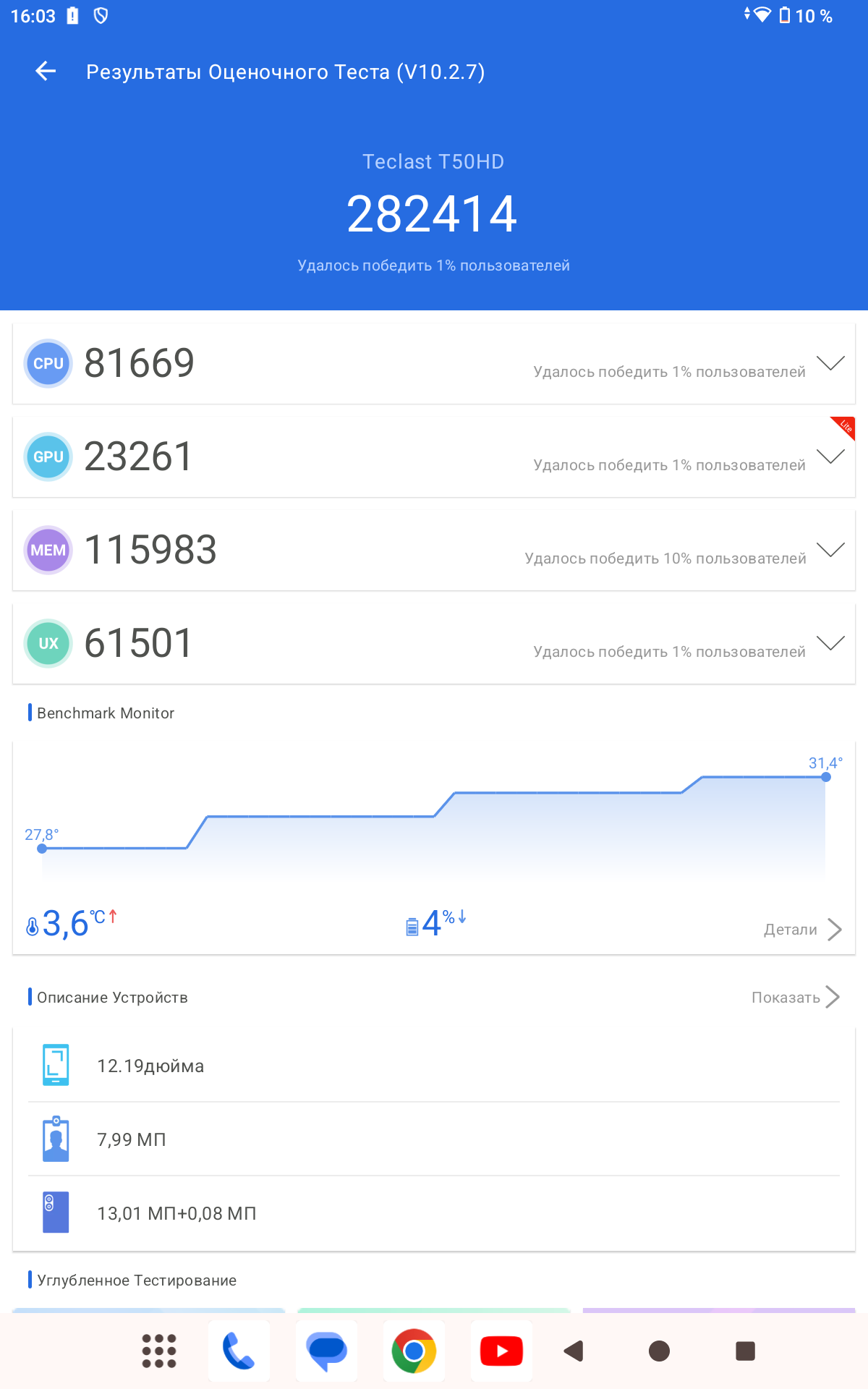The image size is (868, 1389).
Task: Expand the UX score details
Action: (830, 643)
